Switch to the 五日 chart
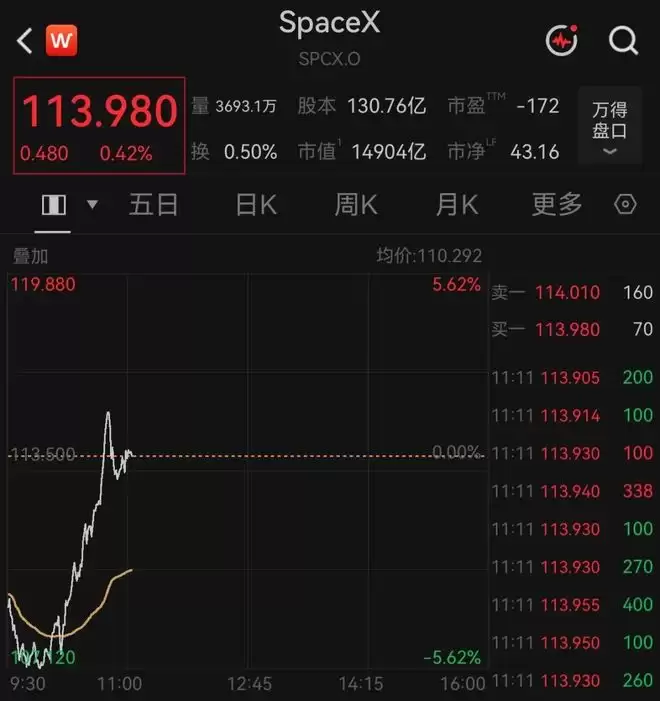Image resolution: width=660 pixels, height=701 pixels. pyautogui.click(x=153, y=205)
